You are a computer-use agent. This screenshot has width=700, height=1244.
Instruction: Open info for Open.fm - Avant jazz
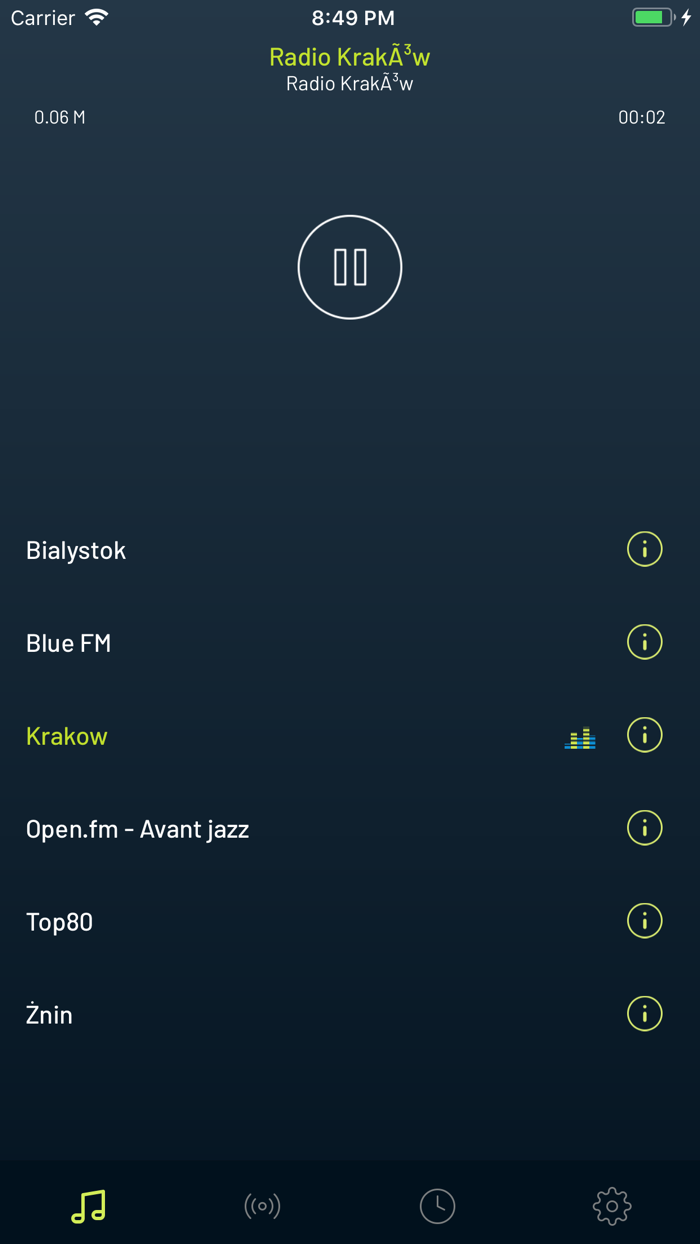pos(645,828)
